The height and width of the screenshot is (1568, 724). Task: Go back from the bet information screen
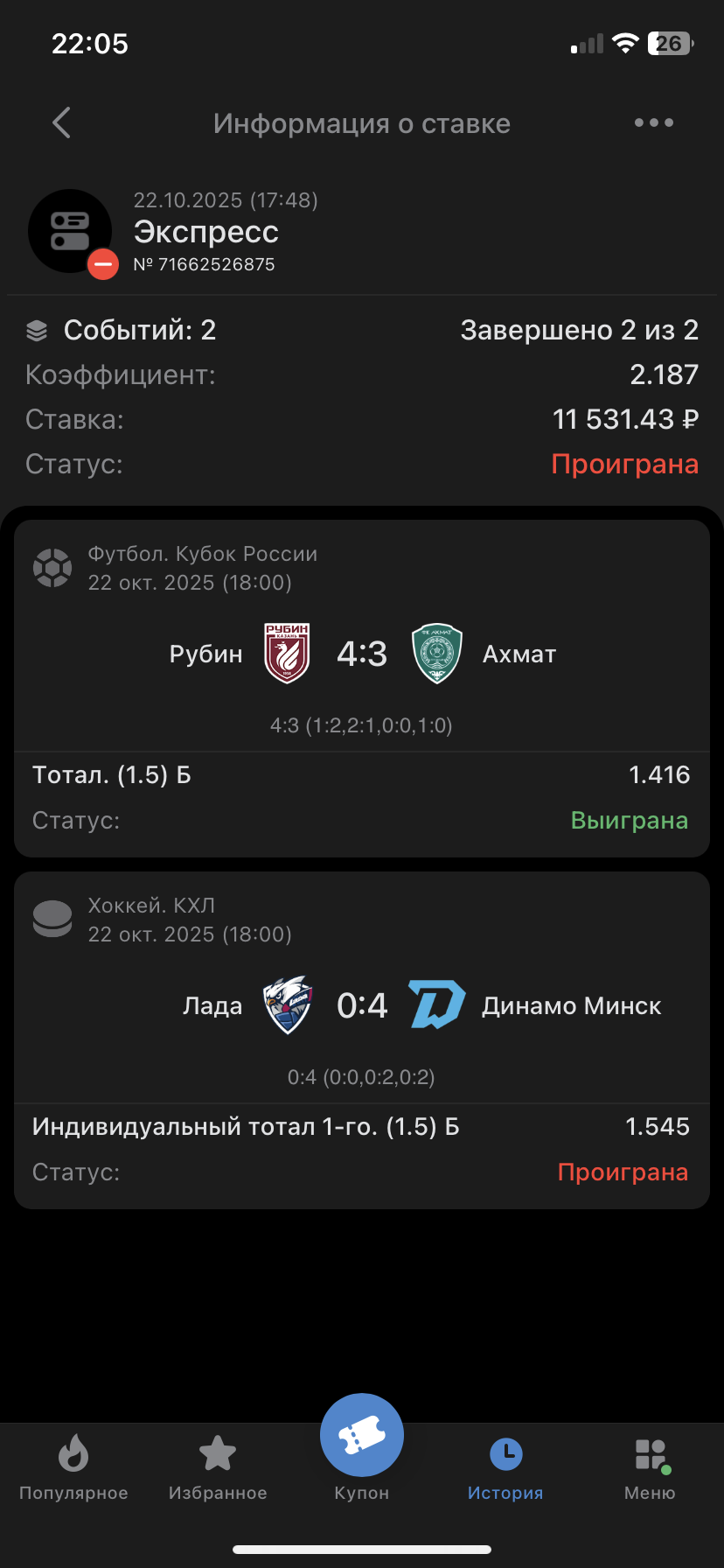click(61, 123)
